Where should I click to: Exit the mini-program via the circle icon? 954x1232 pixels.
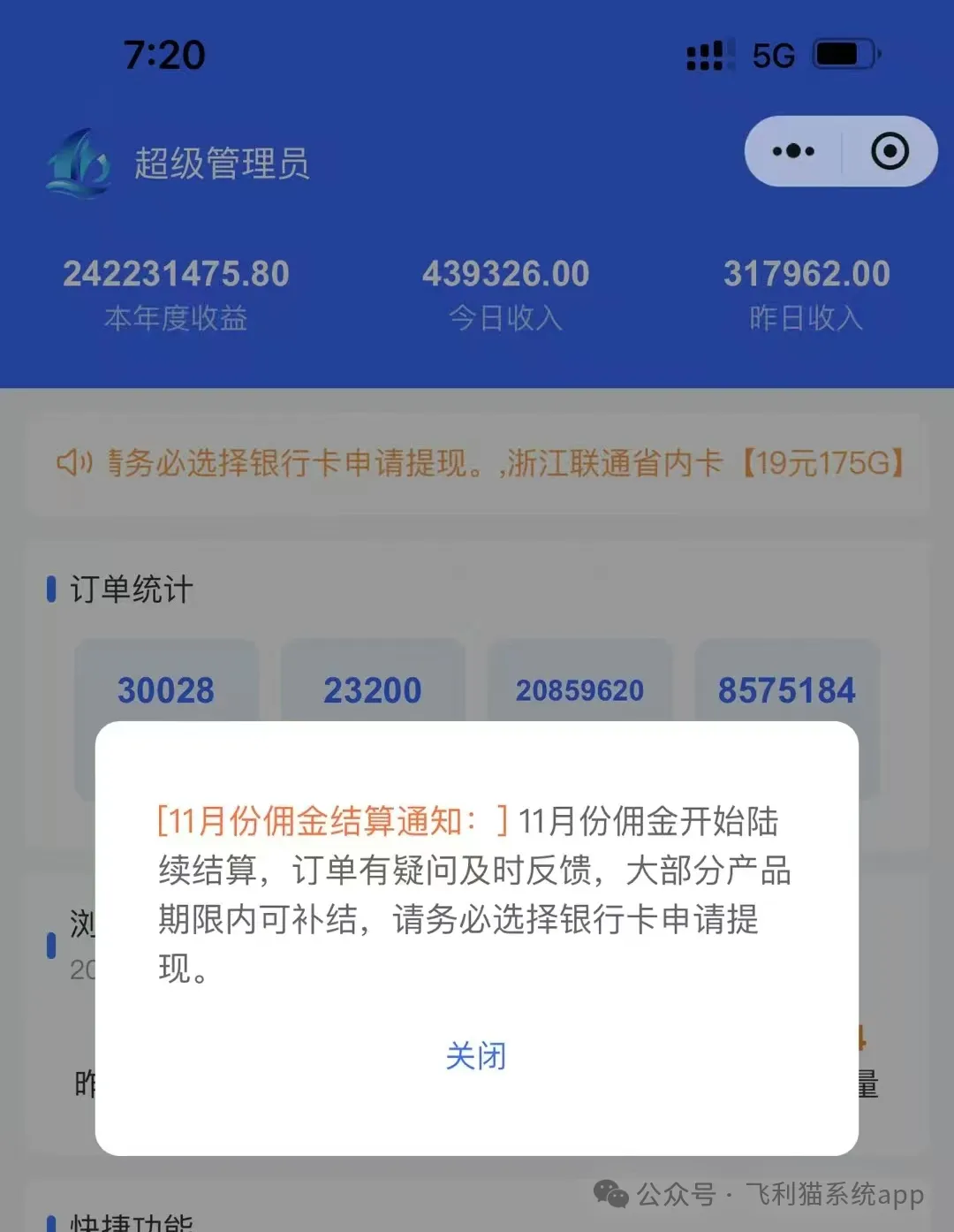pyautogui.click(x=889, y=151)
